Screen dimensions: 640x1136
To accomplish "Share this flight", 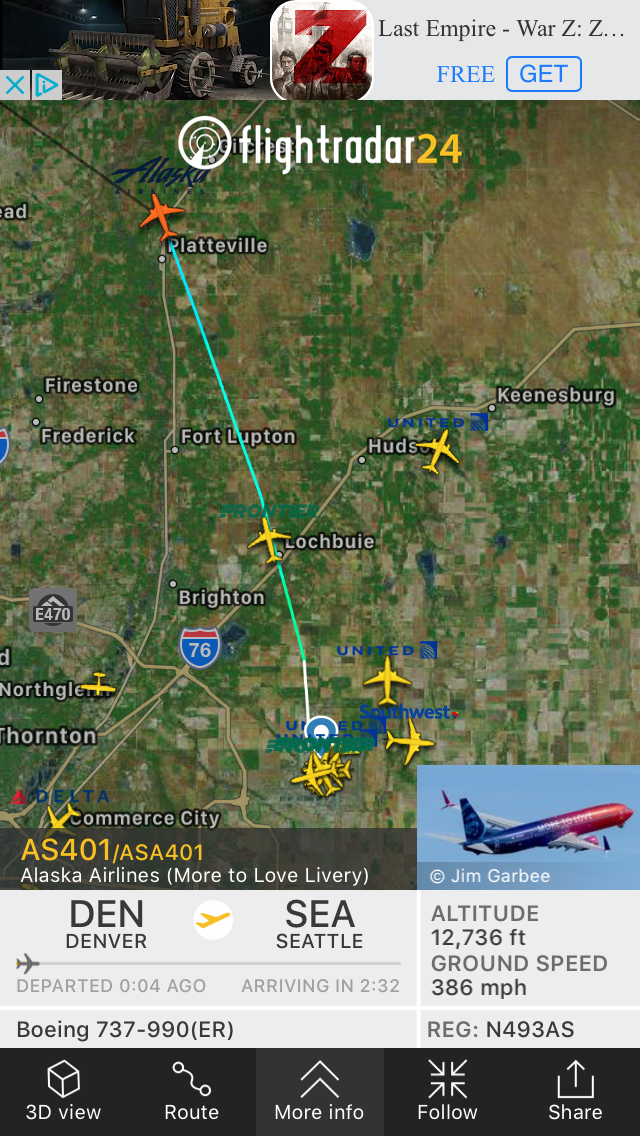I will point(575,1091).
